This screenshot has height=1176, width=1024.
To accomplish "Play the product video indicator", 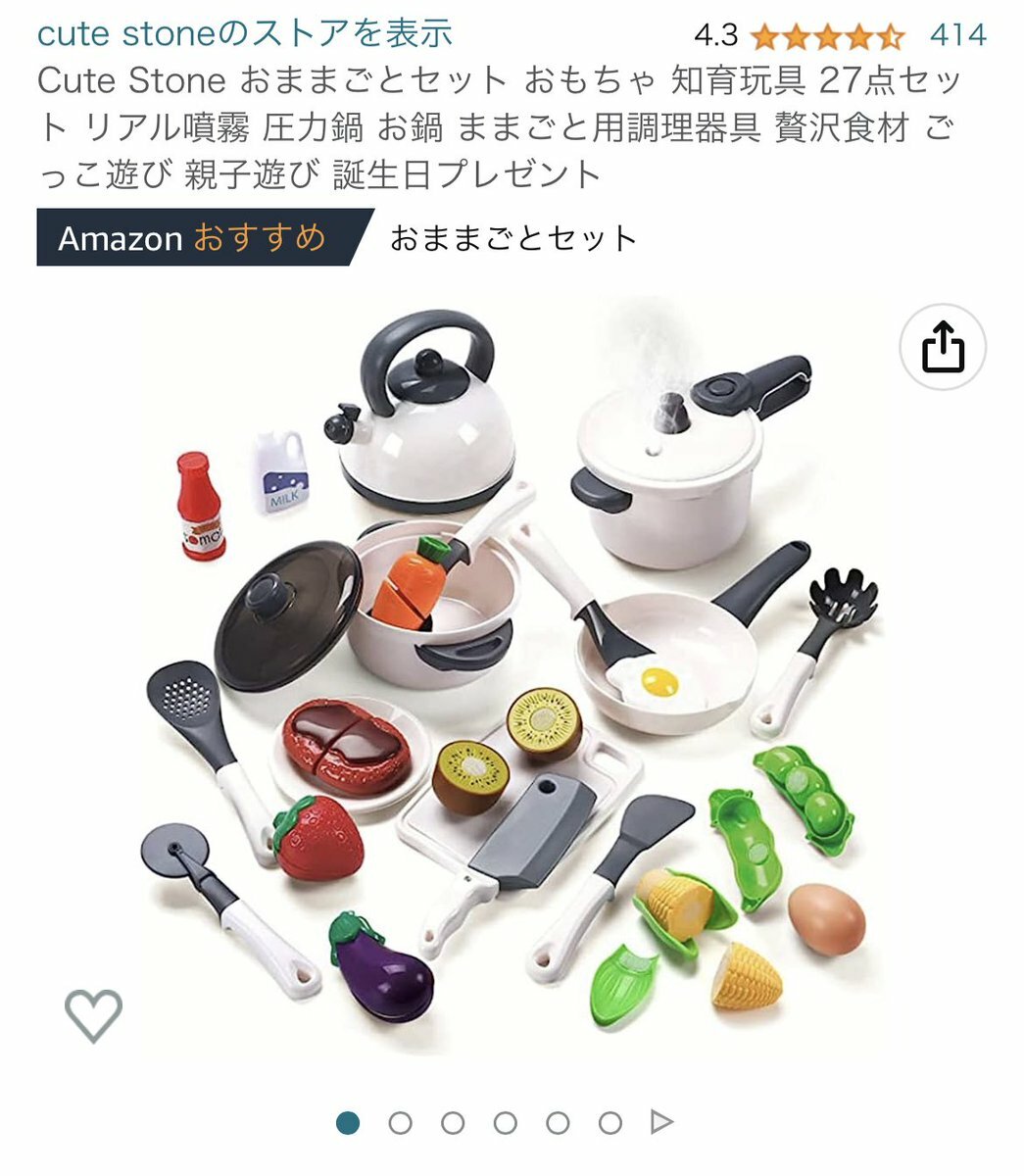I will (662, 1122).
